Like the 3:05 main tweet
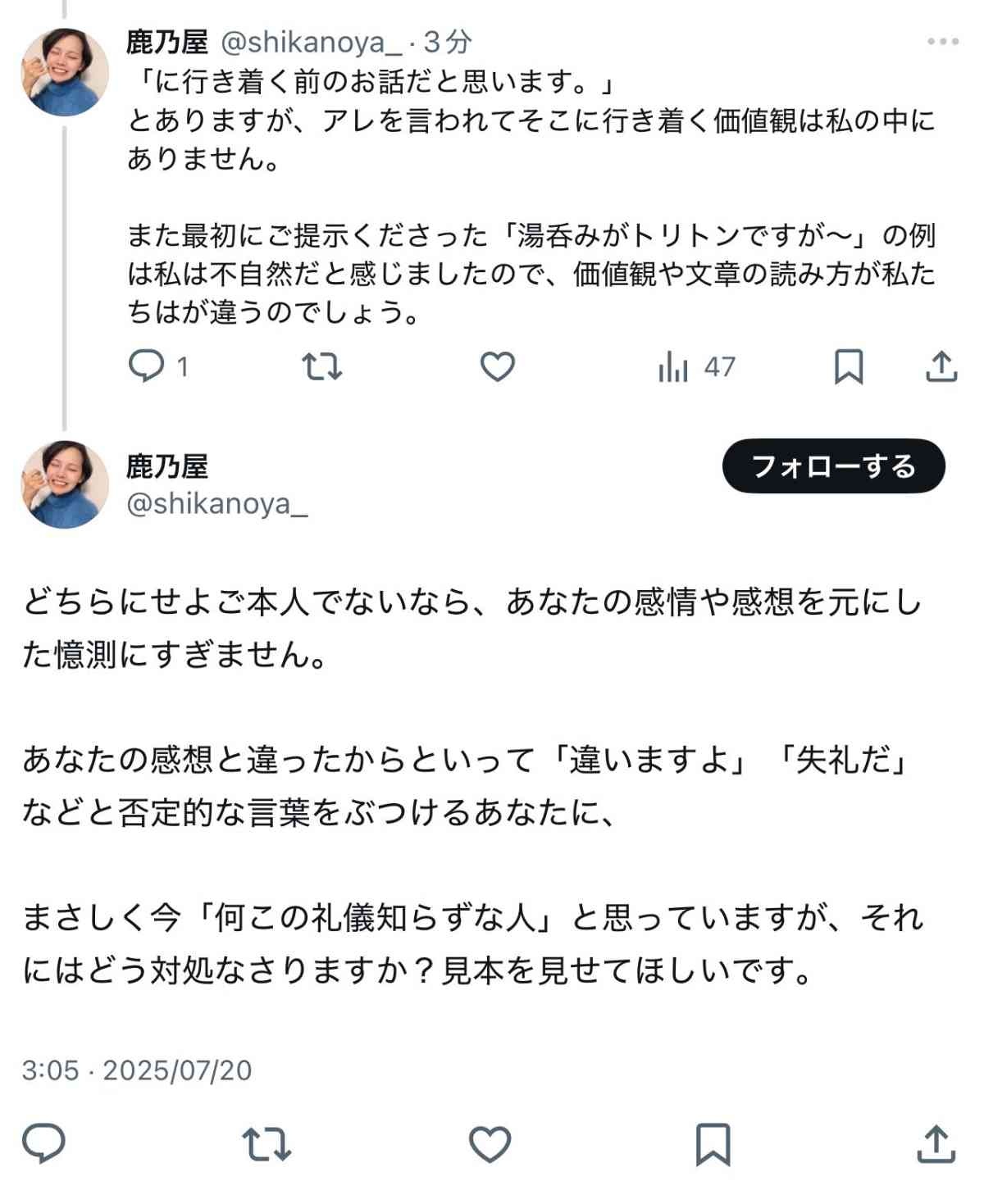984x1204 pixels. tap(490, 1143)
